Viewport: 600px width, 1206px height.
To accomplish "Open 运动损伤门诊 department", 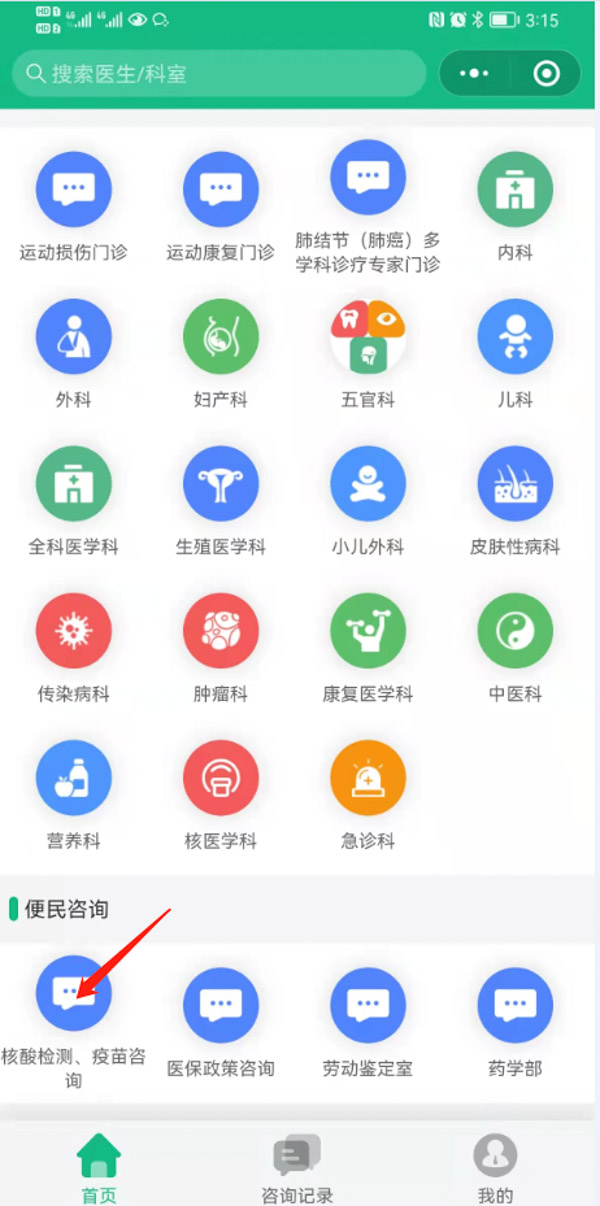I will coord(74,190).
